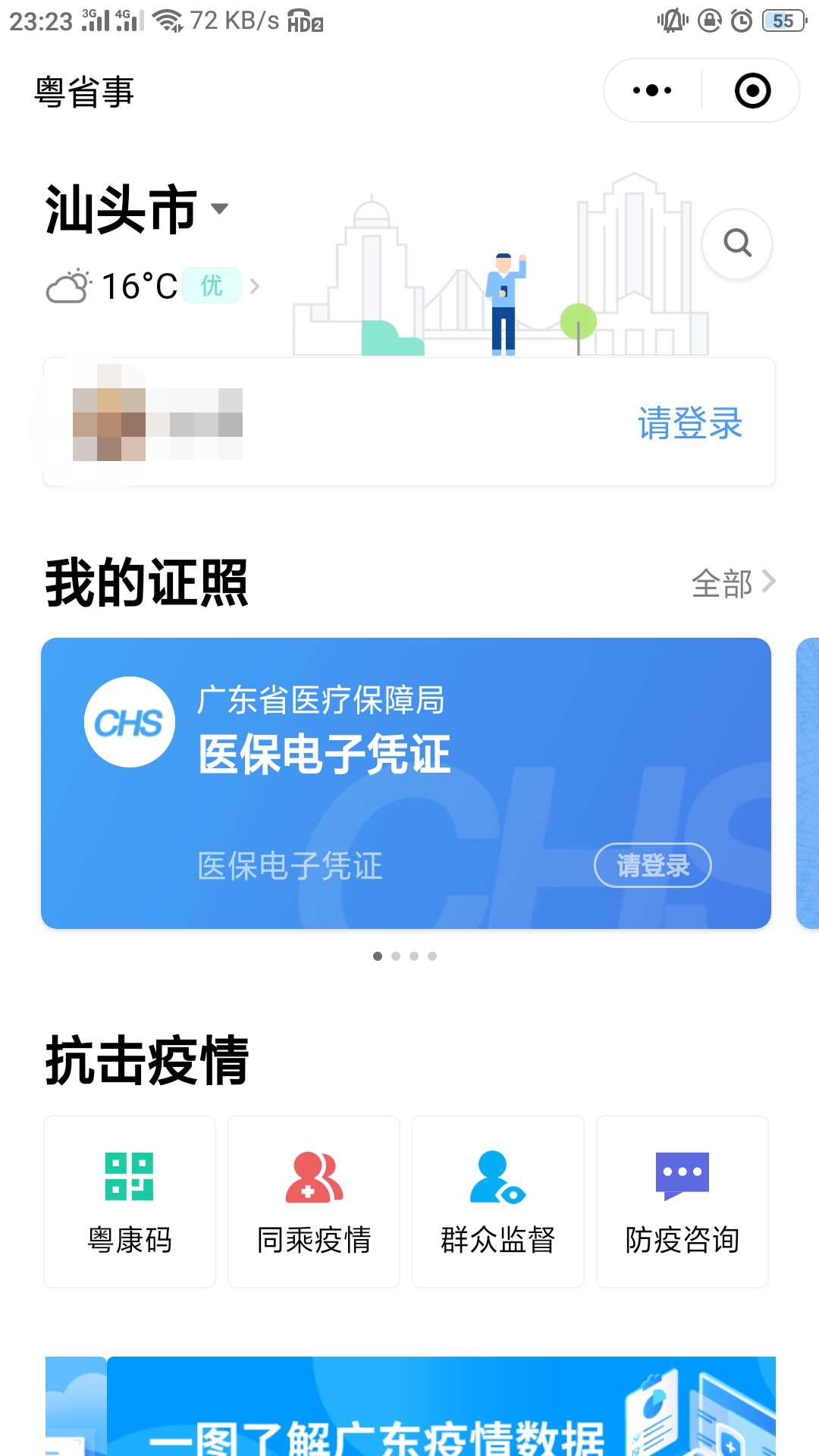Screen dimensions: 819x1456
Task: Open 粤康码
Action: pyautogui.click(x=130, y=1201)
